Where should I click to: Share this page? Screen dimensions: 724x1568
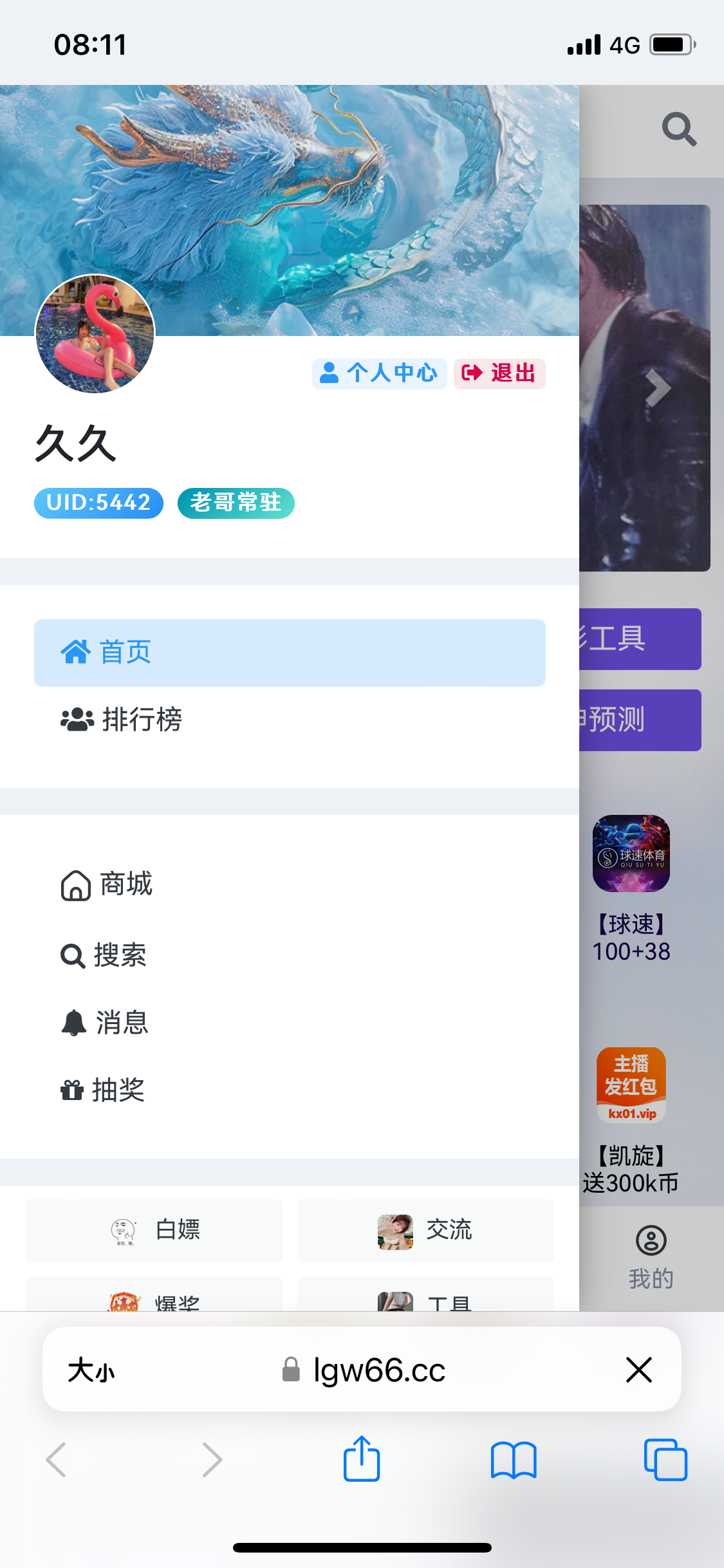pyautogui.click(x=362, y=1459)
